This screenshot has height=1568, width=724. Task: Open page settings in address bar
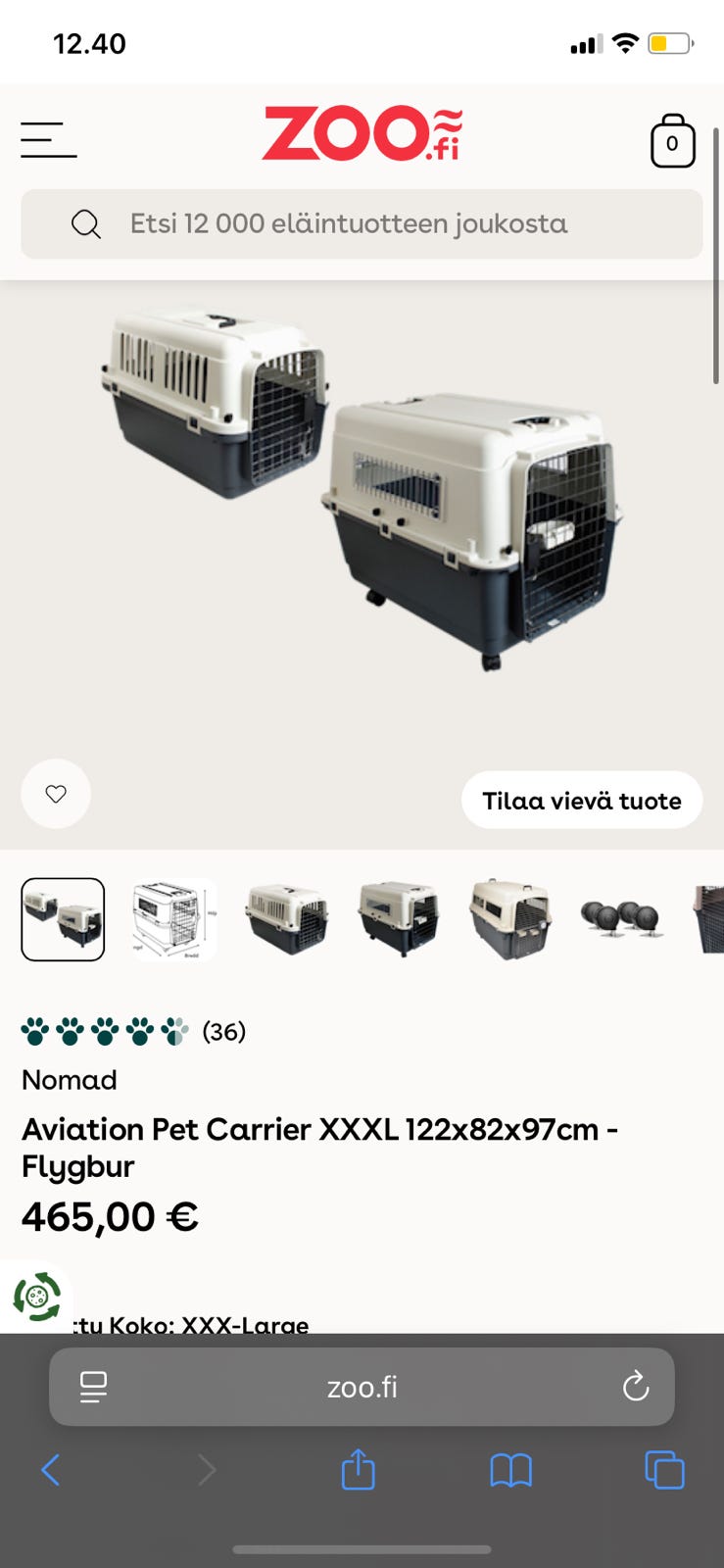[94, 1386]
